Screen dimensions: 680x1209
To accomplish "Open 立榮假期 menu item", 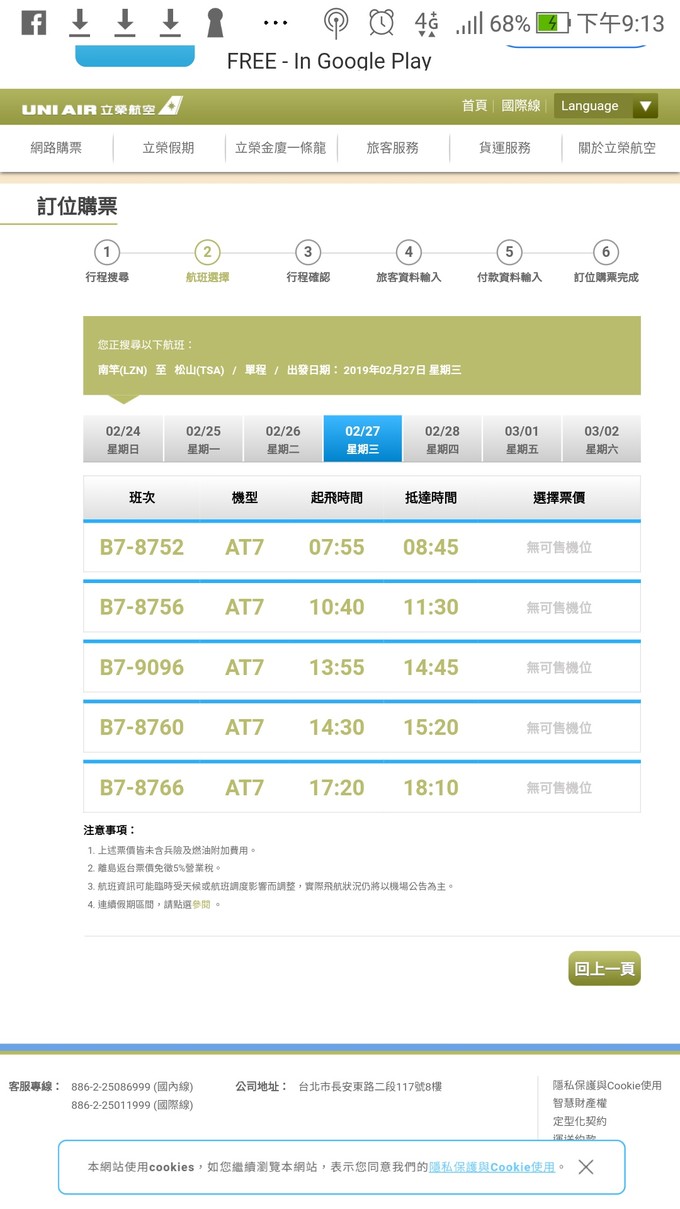I will (x=168, y=148).
